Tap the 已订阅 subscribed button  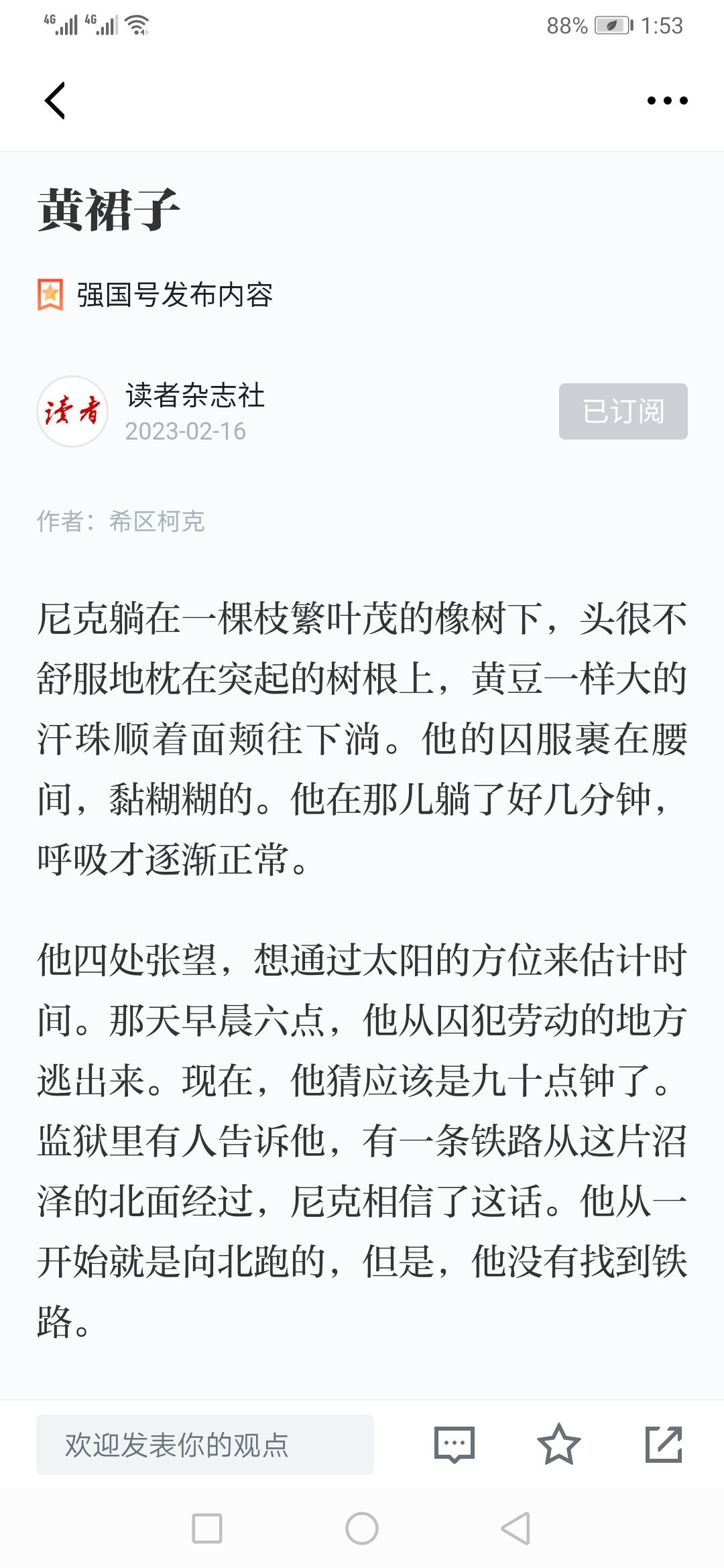623,411
